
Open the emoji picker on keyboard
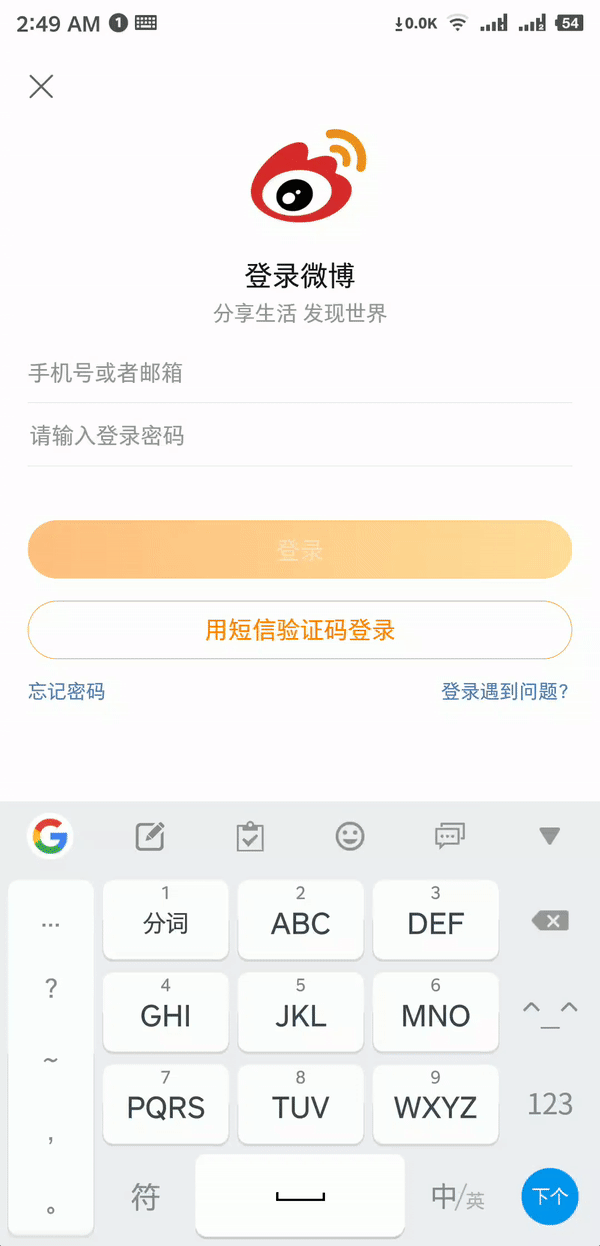350,836
